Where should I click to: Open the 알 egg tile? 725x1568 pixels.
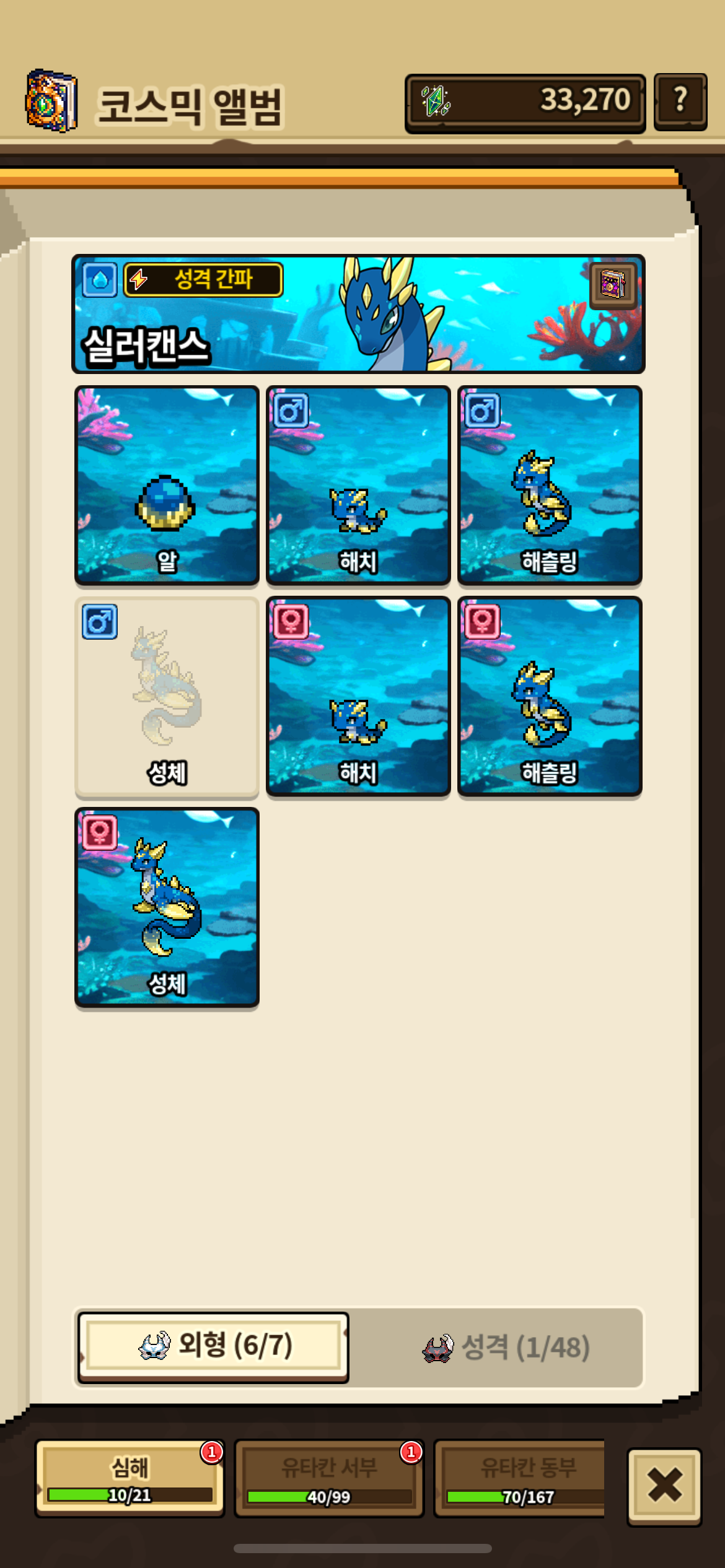click(167, 485)
